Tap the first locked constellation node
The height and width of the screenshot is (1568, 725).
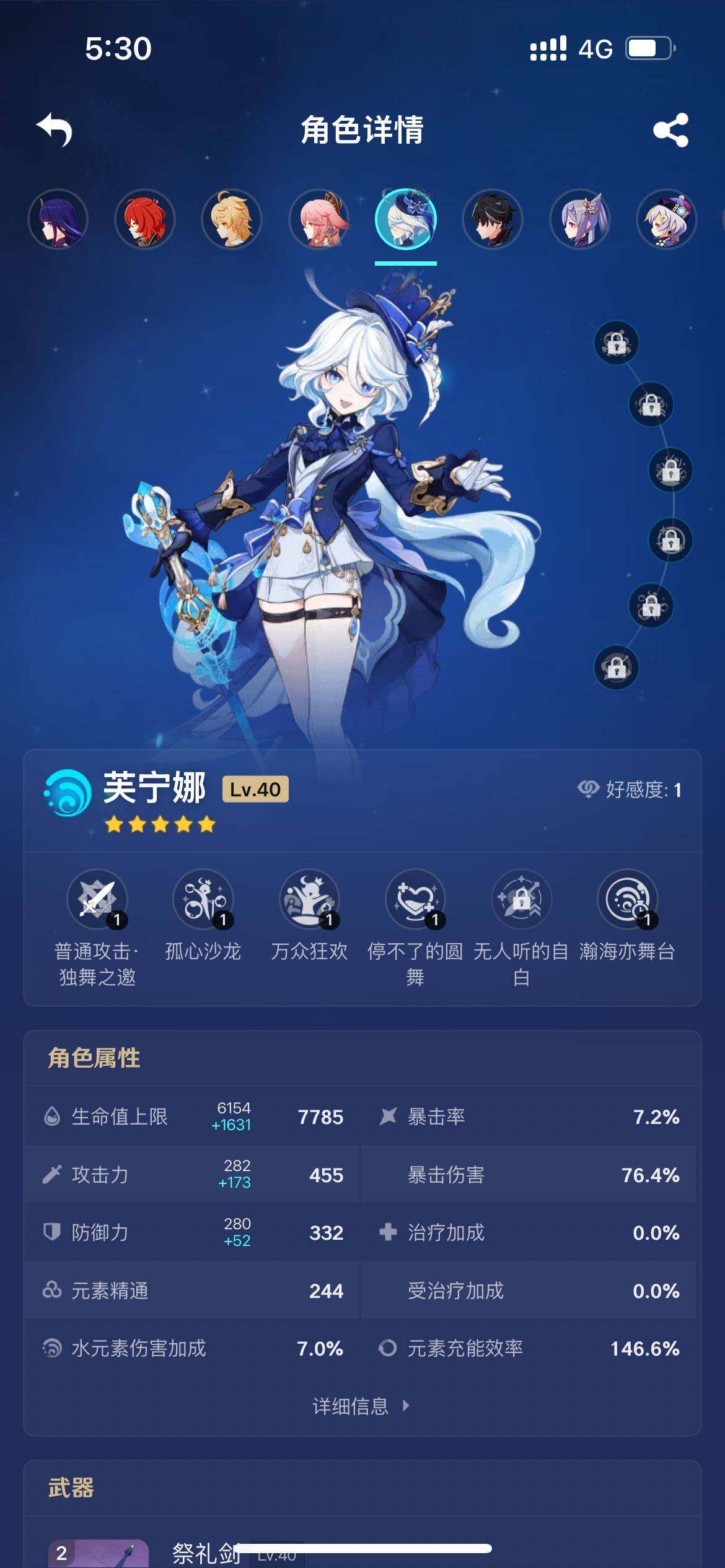(x=616, y=342)
